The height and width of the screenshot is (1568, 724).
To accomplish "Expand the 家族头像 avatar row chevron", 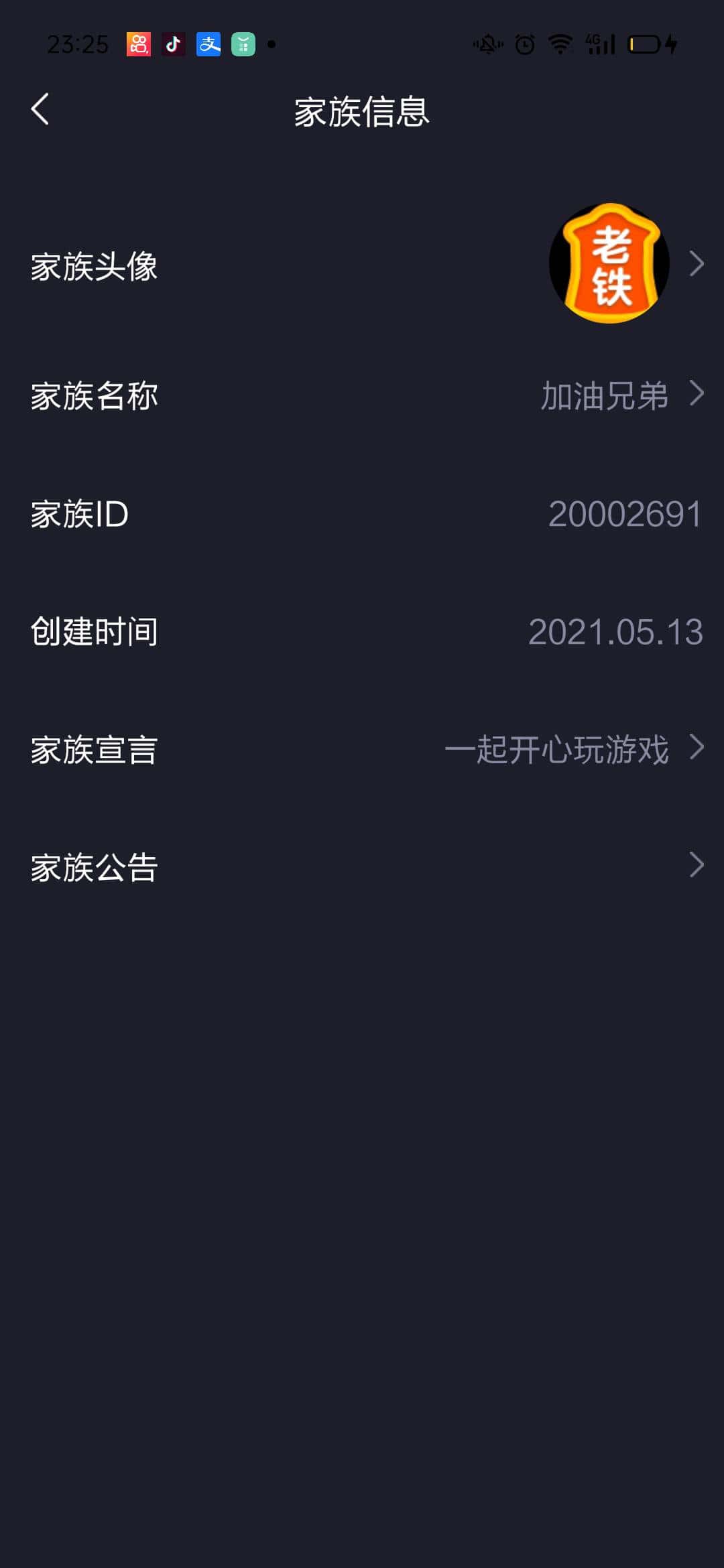I will coord(695,263).
